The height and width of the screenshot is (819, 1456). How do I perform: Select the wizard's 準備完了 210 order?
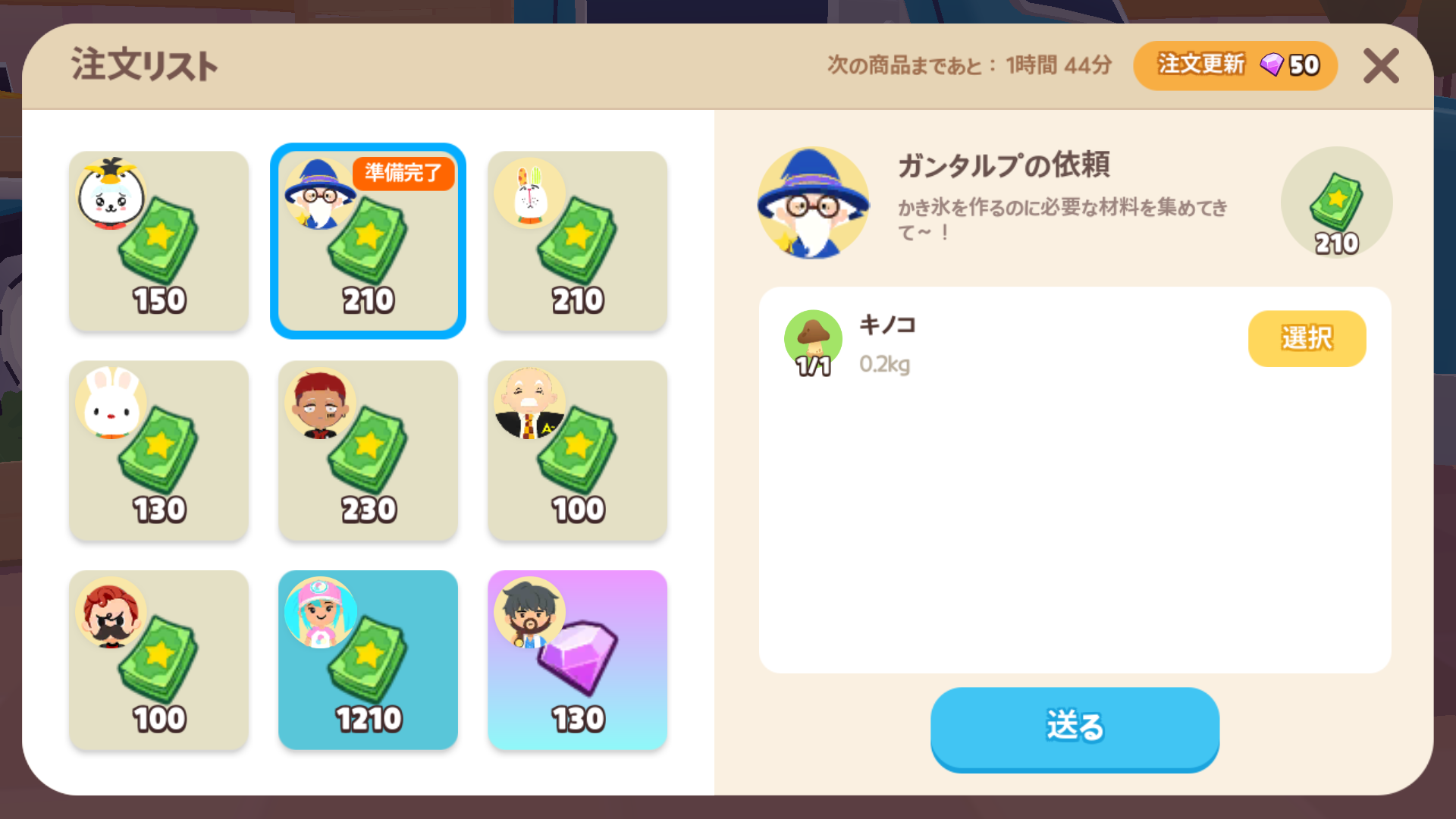tap(368, 241)
